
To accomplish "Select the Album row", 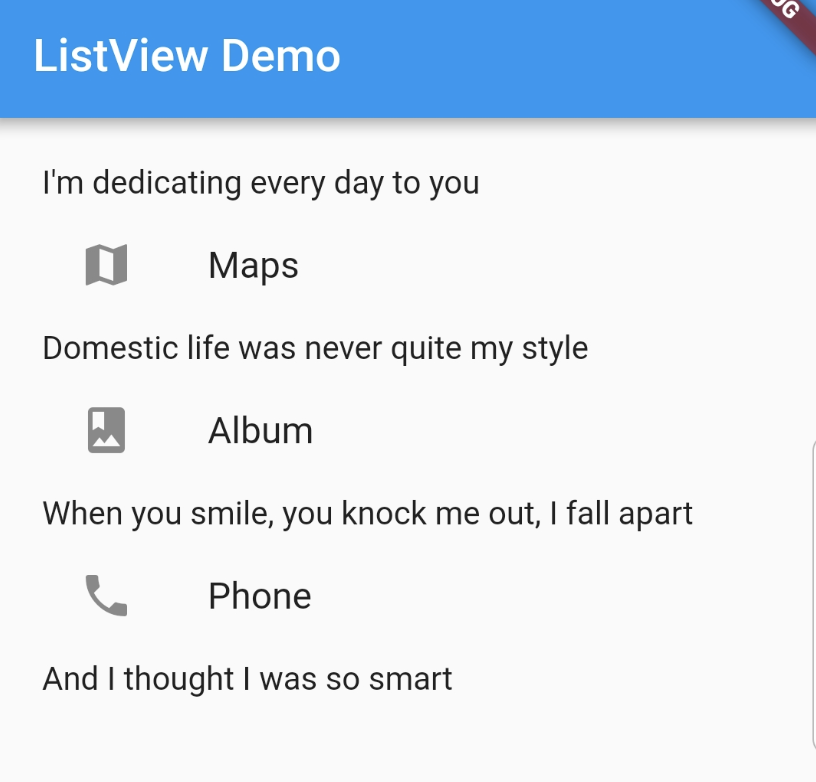I will [260, 431].
